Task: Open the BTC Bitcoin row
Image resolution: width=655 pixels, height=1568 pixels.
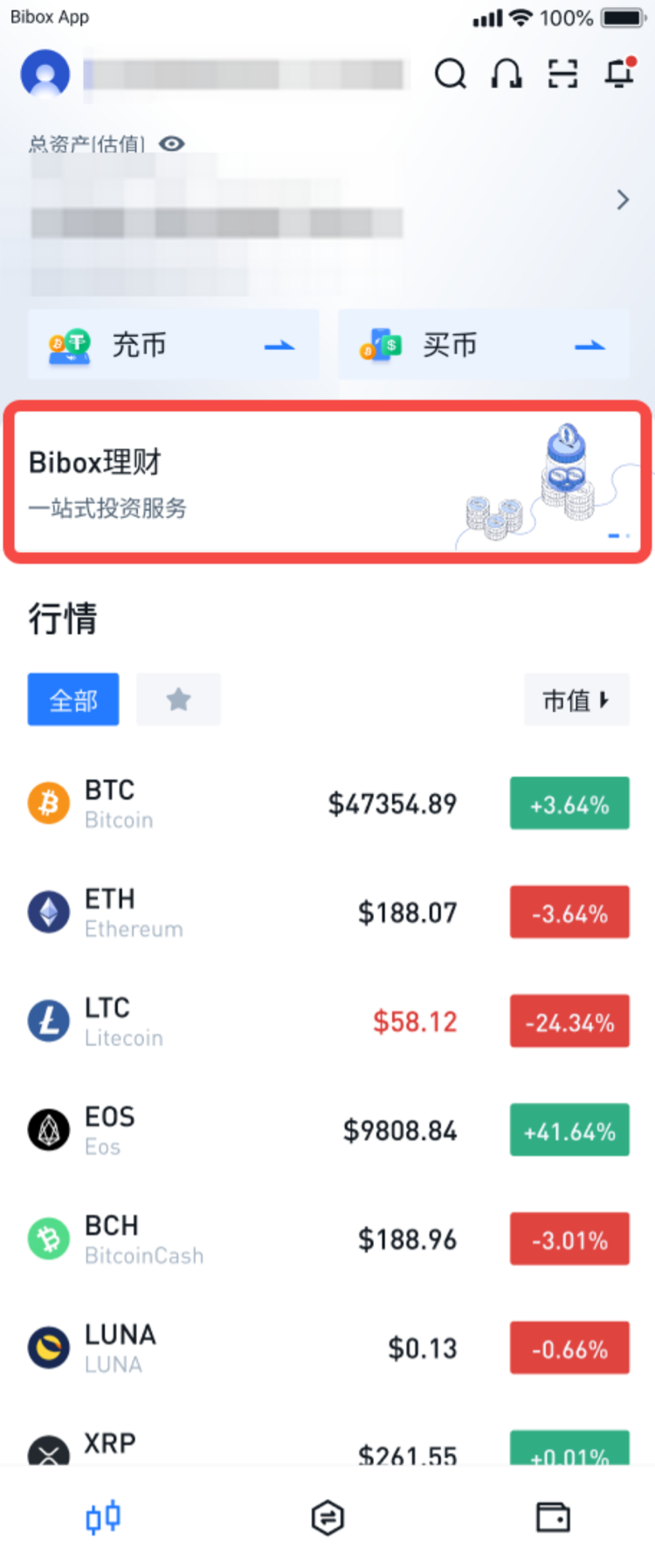Action: click(327, 803)
